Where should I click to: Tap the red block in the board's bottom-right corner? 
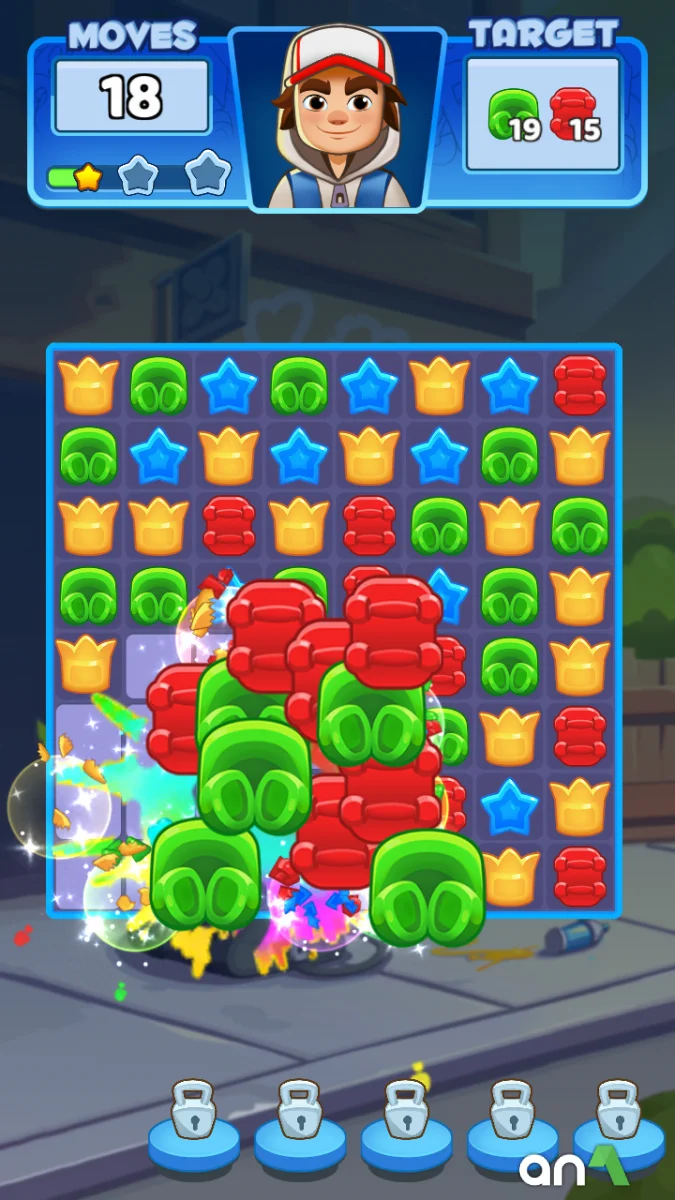(580, 876)
